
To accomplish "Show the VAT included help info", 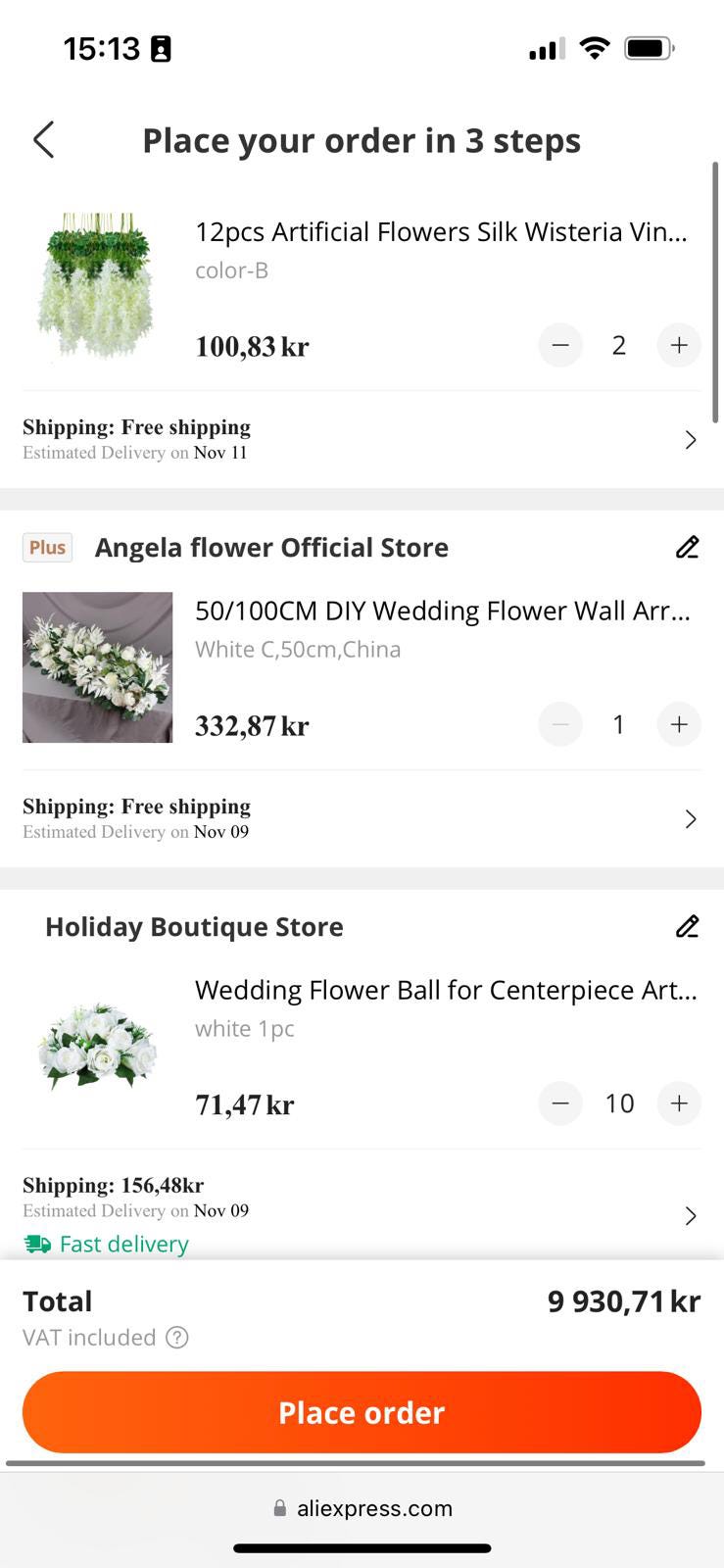I will click(177, 1338).
